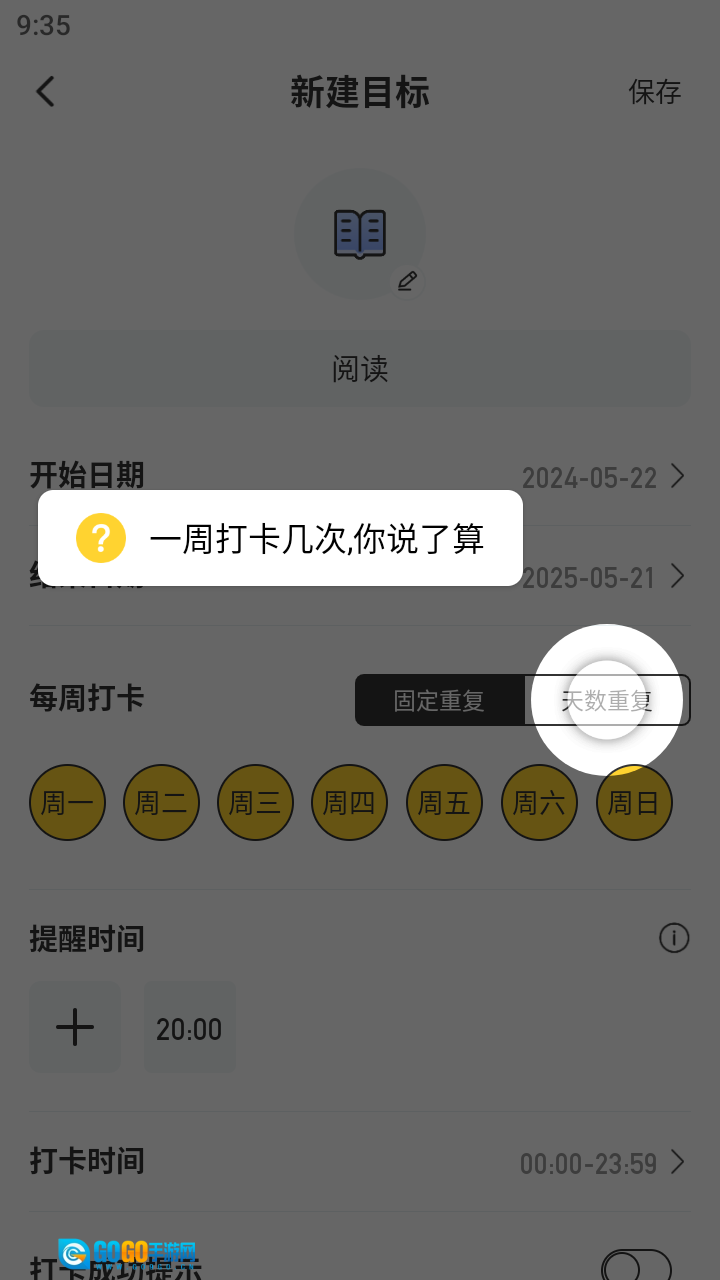Go back from the 新建目标 page

coord(46,92)
